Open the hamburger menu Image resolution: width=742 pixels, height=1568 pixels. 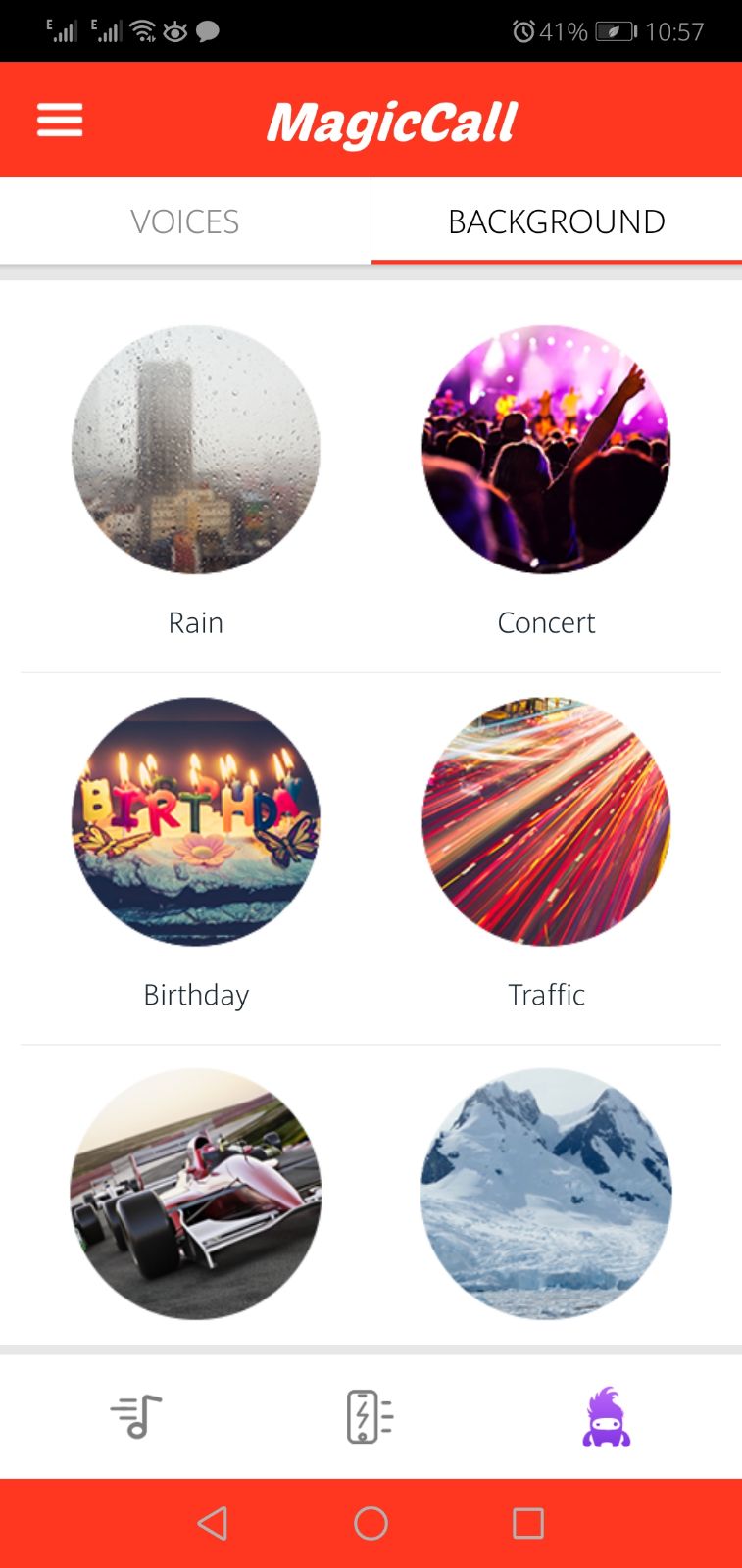pyautogui.click(x=60, y=121)
